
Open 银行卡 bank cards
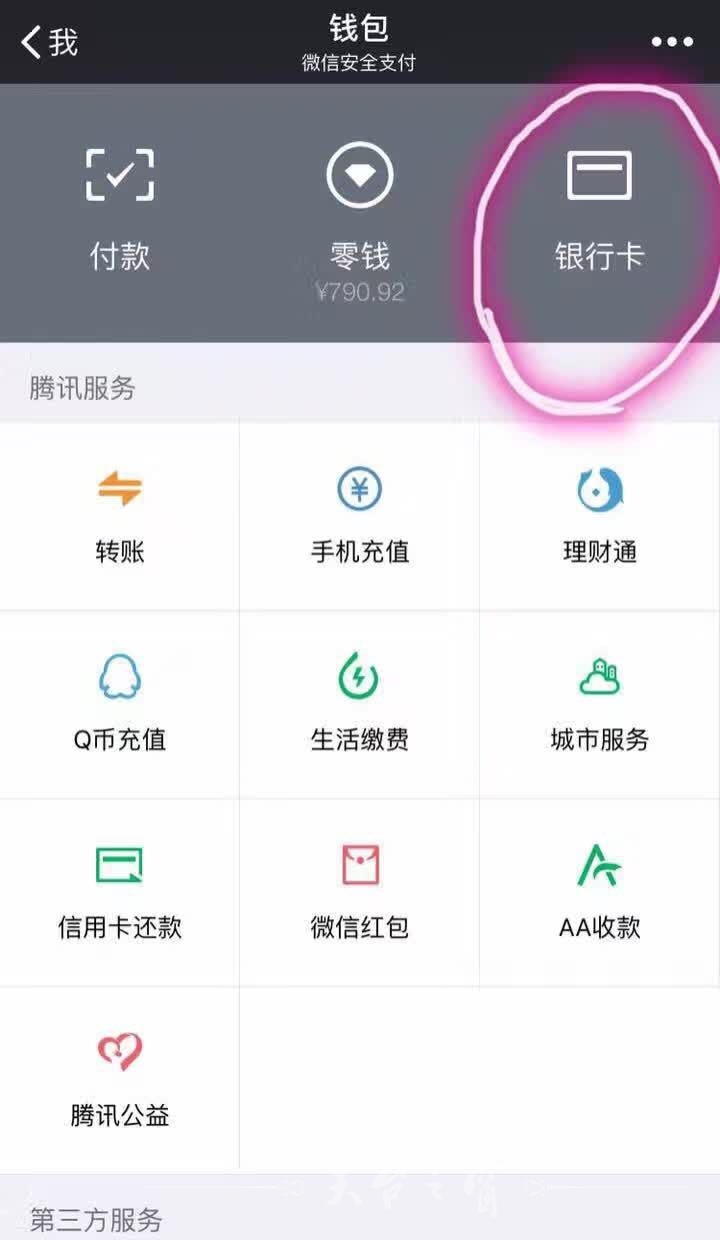point(599,210)
